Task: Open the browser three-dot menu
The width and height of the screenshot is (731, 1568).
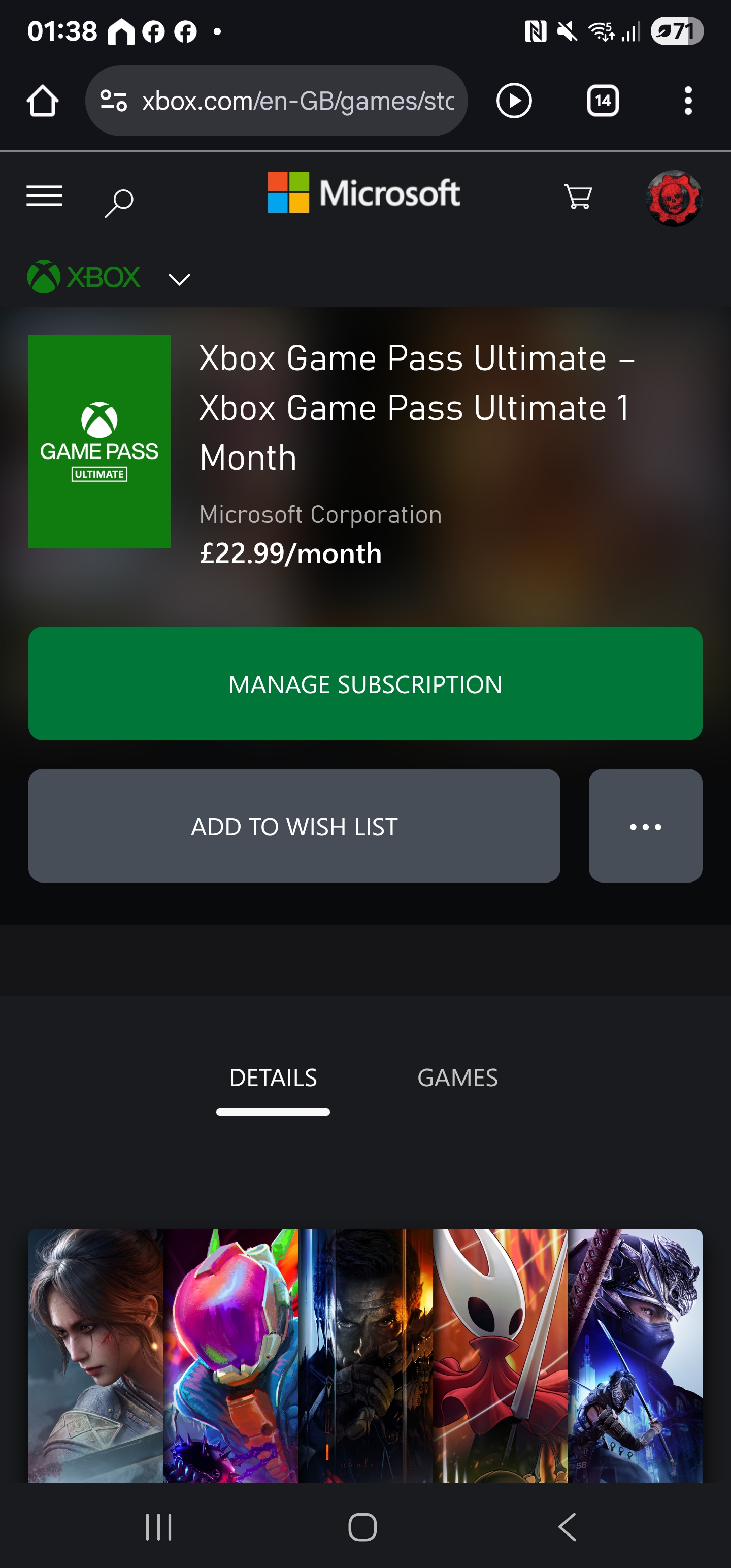Action: 688,101
